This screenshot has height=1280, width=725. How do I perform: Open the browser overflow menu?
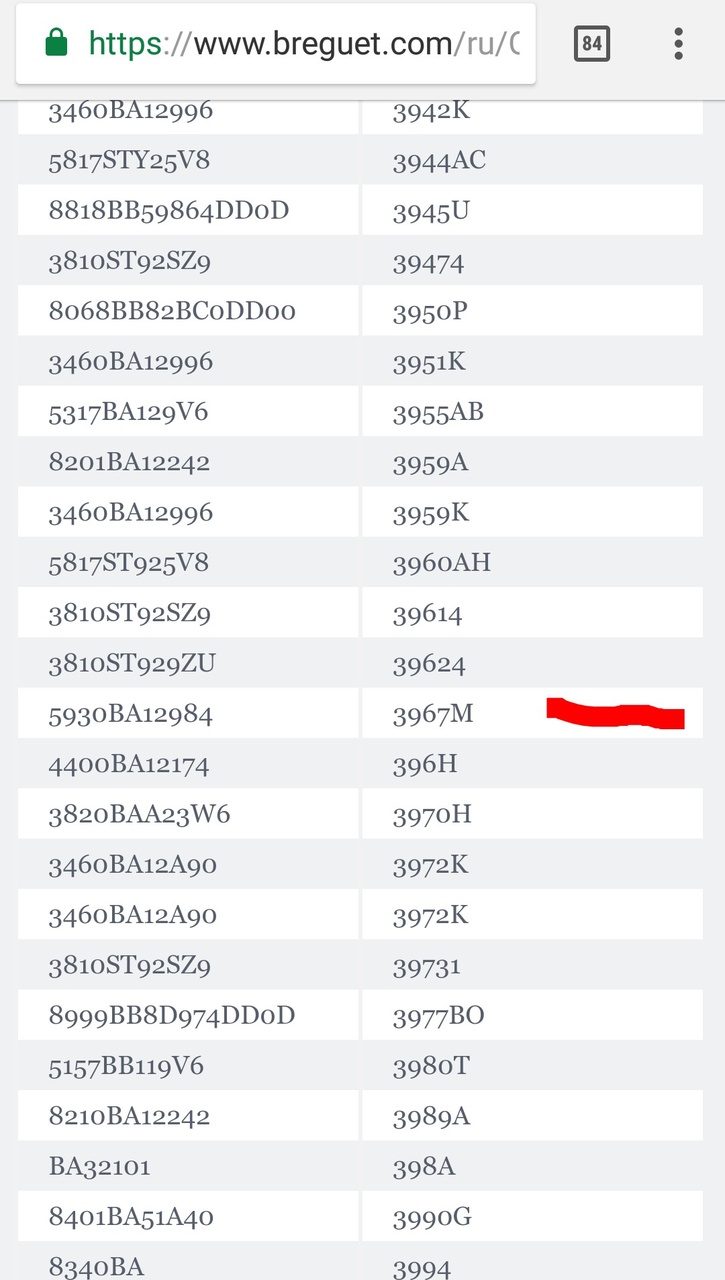pyautogui.click(x=678, y=44)
